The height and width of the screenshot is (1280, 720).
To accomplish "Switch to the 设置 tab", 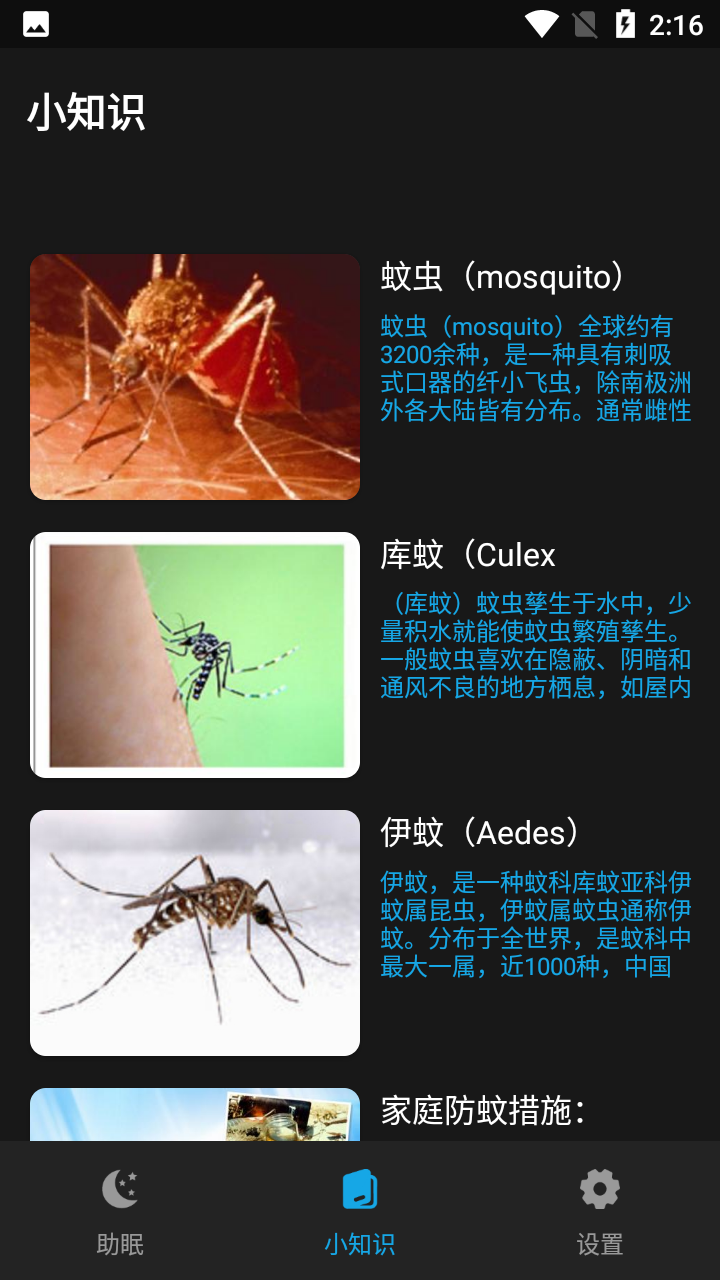I will 598,1210.
